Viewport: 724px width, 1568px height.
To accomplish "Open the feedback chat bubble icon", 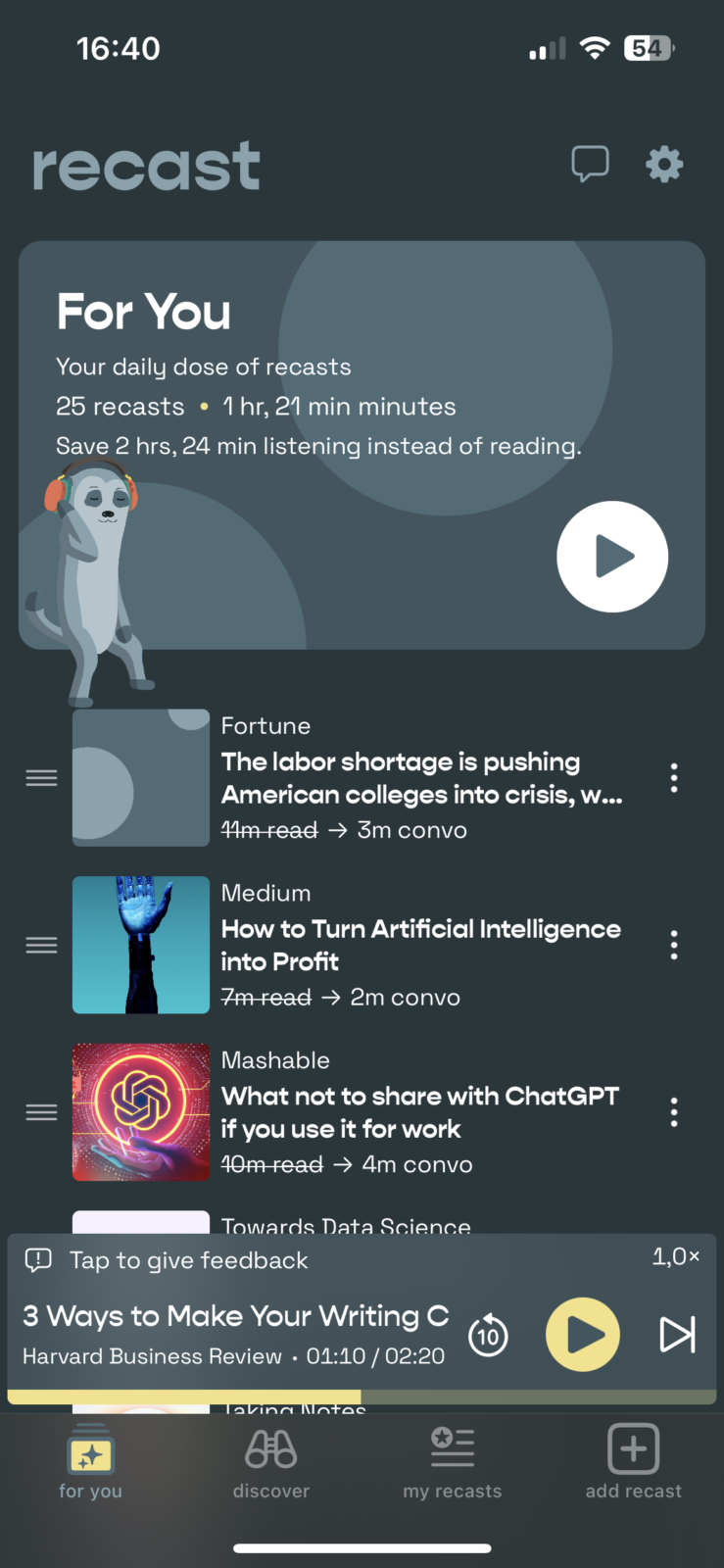I will pyautogui.click(x=590, y=164).
